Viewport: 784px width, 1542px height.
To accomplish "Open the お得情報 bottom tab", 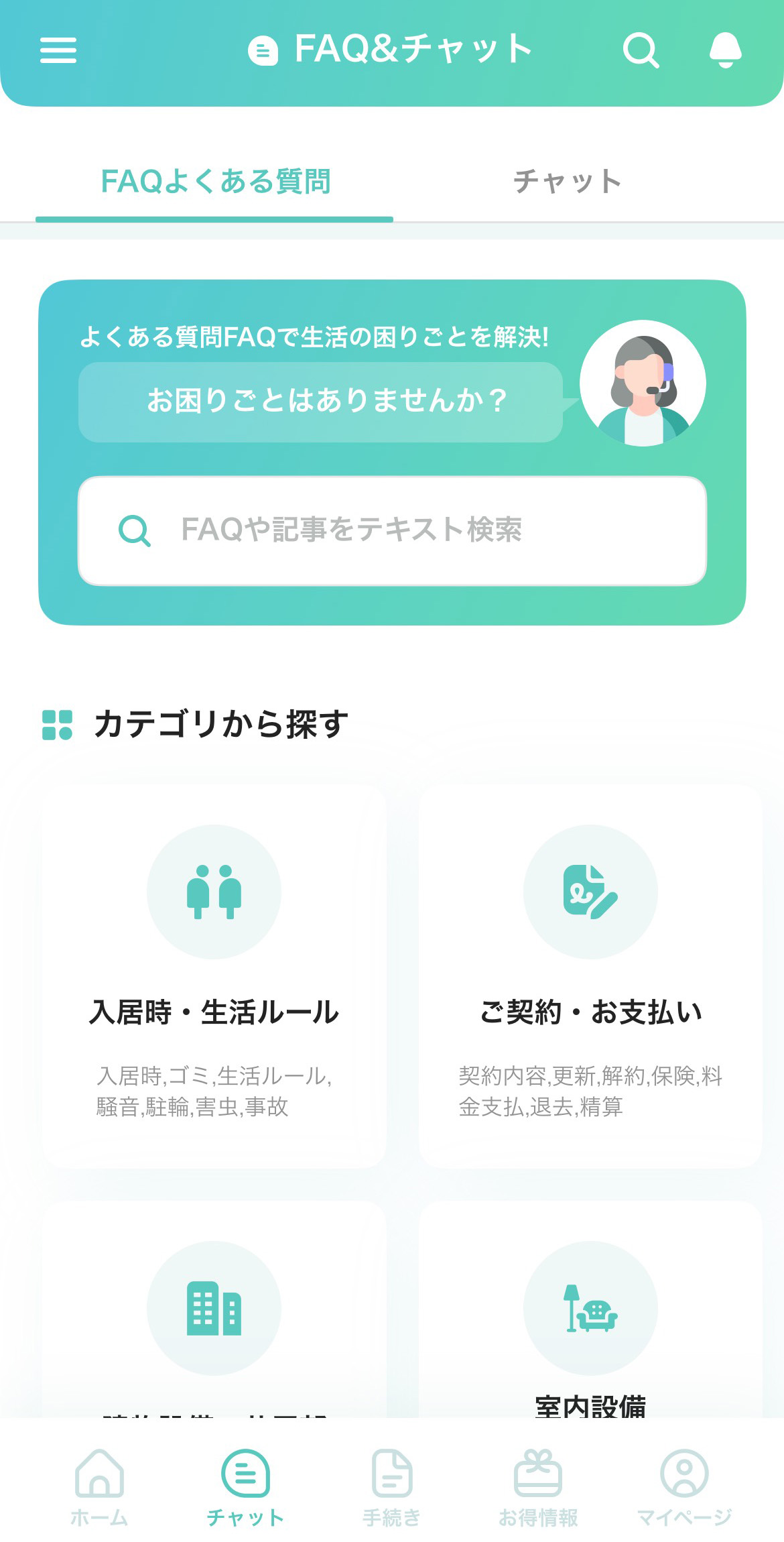I will [x=538, y=1486].
